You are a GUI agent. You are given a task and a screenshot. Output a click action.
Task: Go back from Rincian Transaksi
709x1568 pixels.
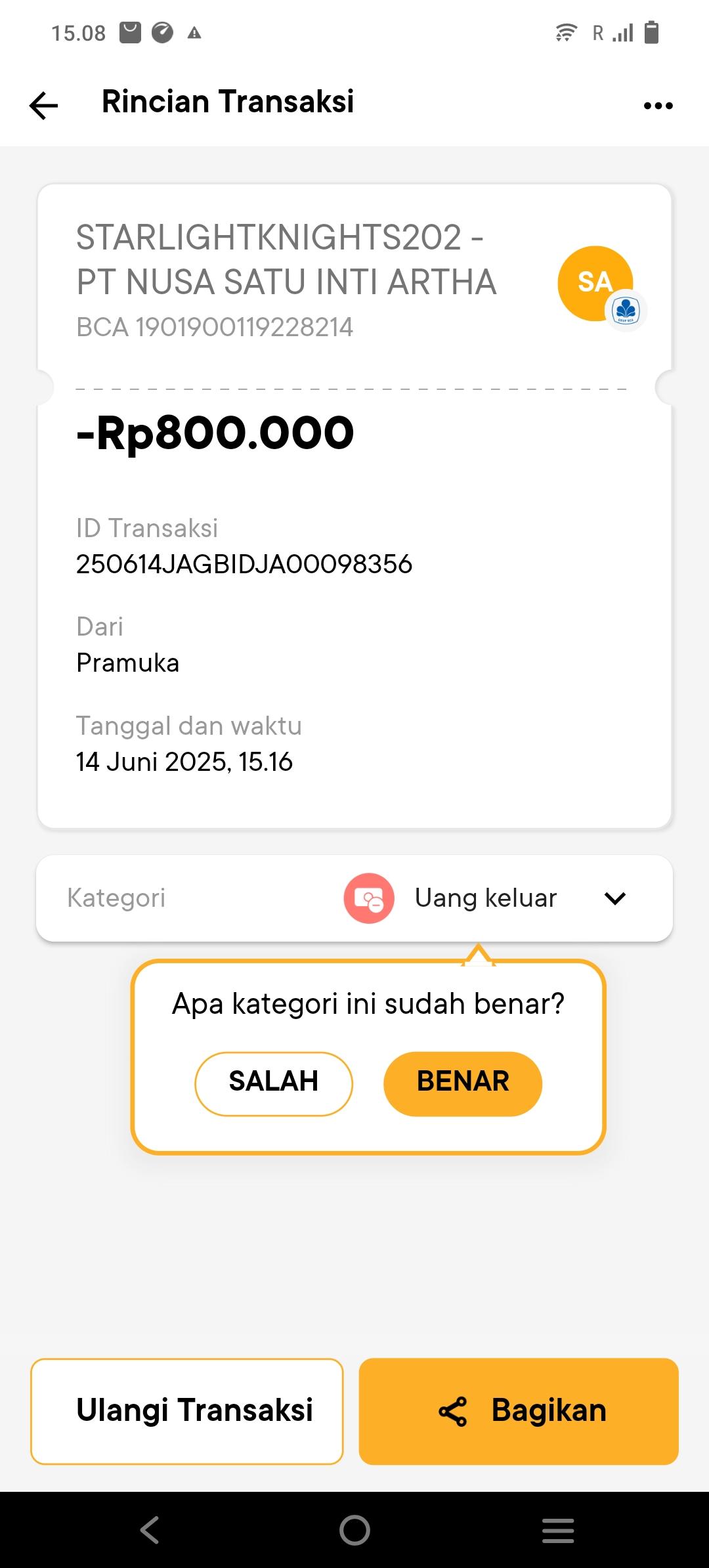pos(44,105)
